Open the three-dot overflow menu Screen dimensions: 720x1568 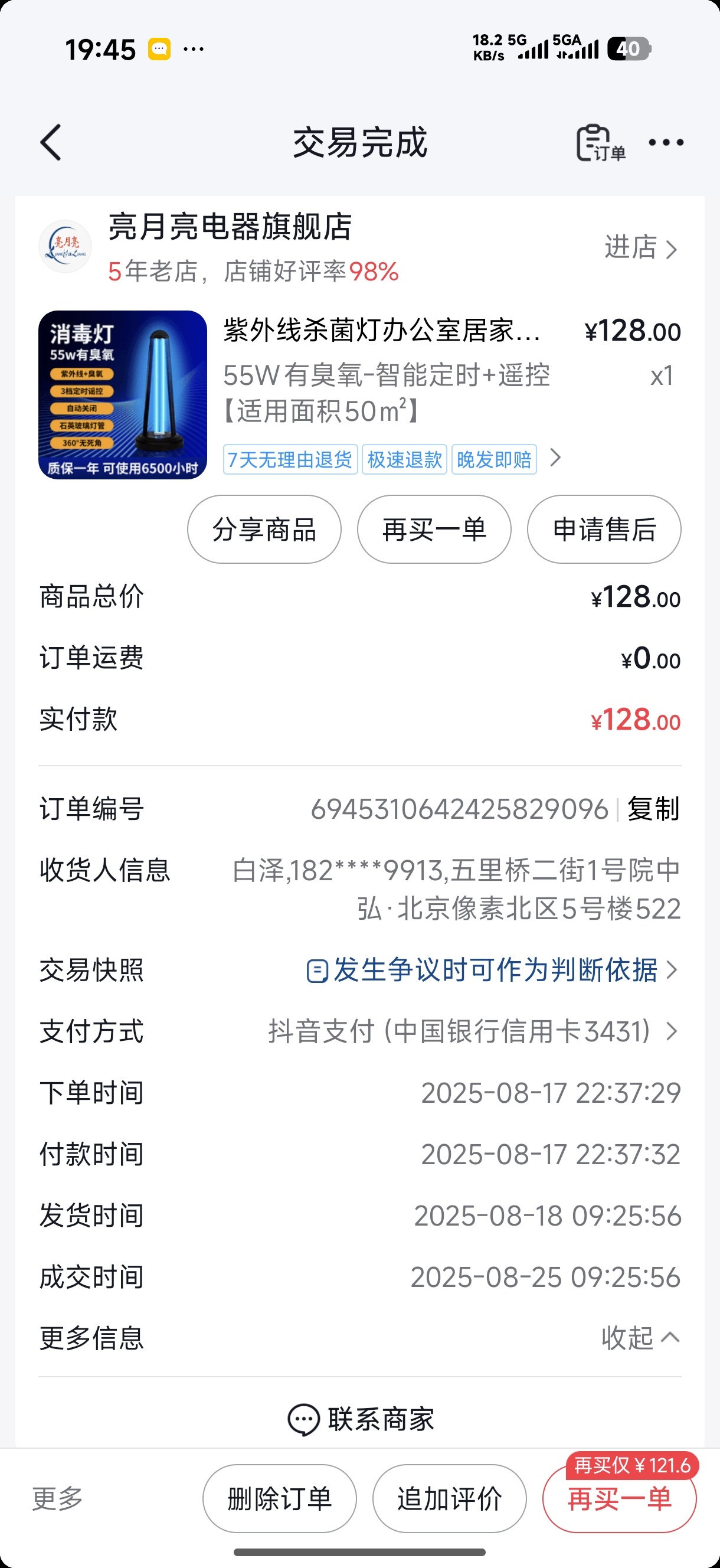coord(665,142)
